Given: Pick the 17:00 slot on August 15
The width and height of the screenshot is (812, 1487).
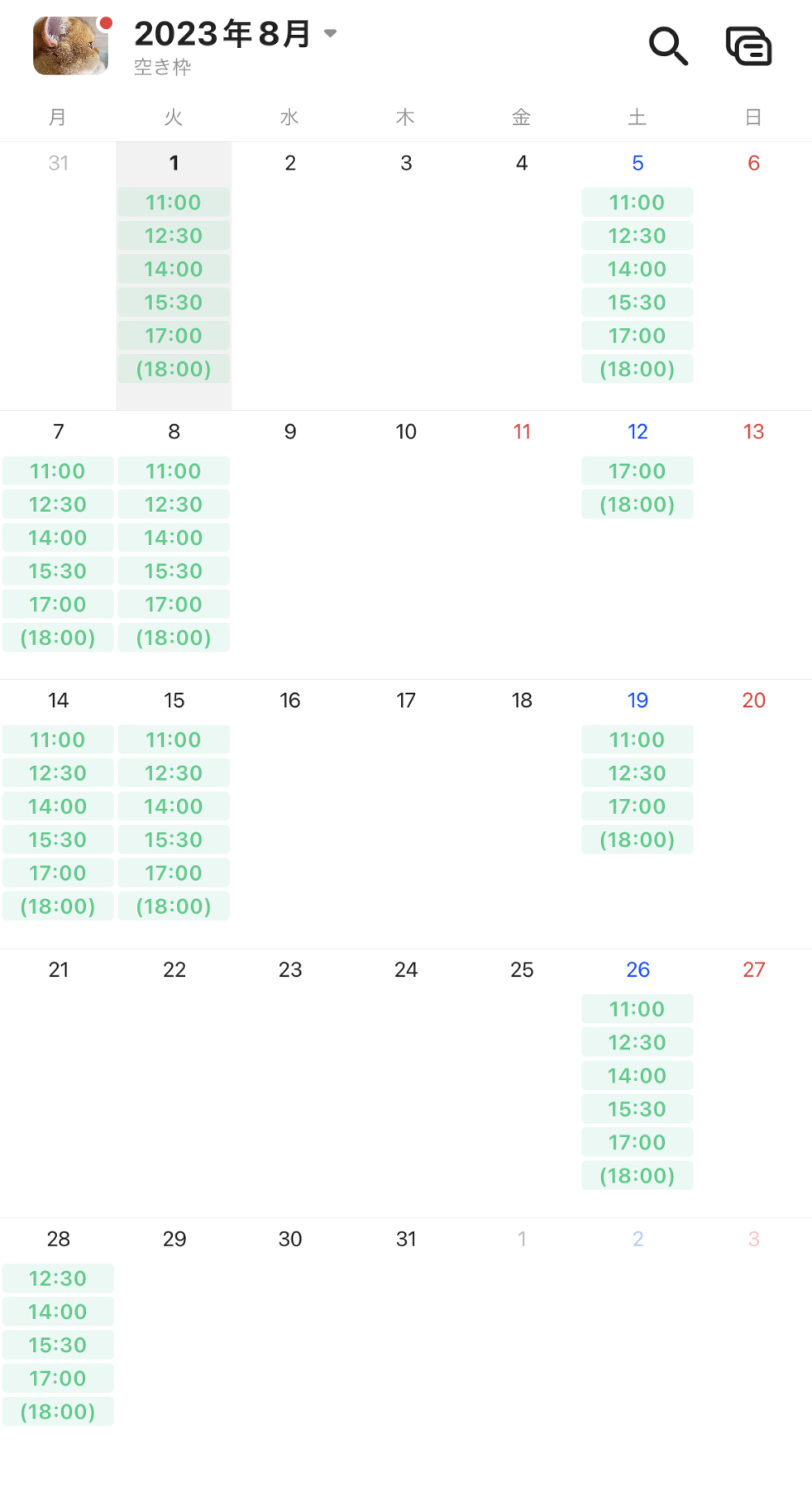Looking at the screenshot, I should coord(174,873).
